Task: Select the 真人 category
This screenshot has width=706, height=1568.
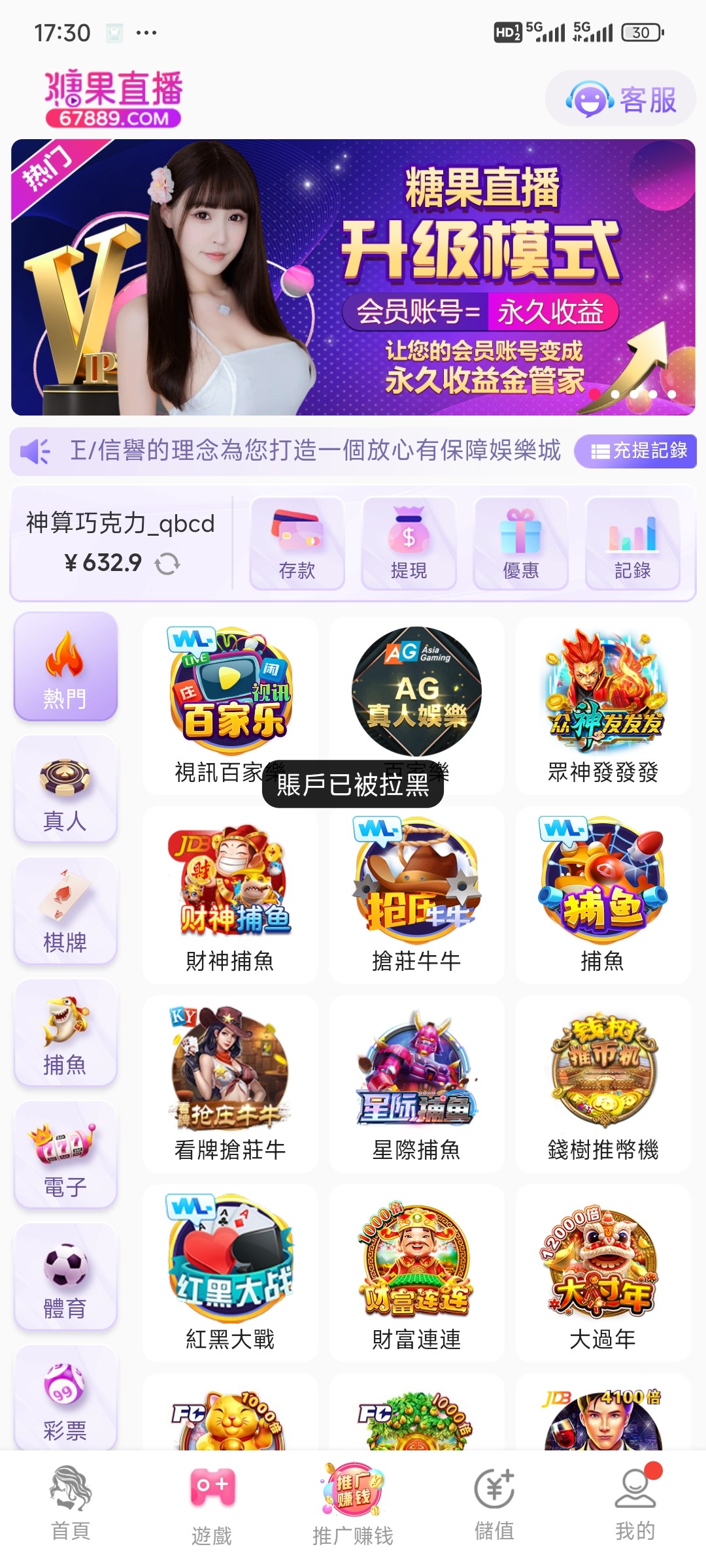Action: coord(65,789)
